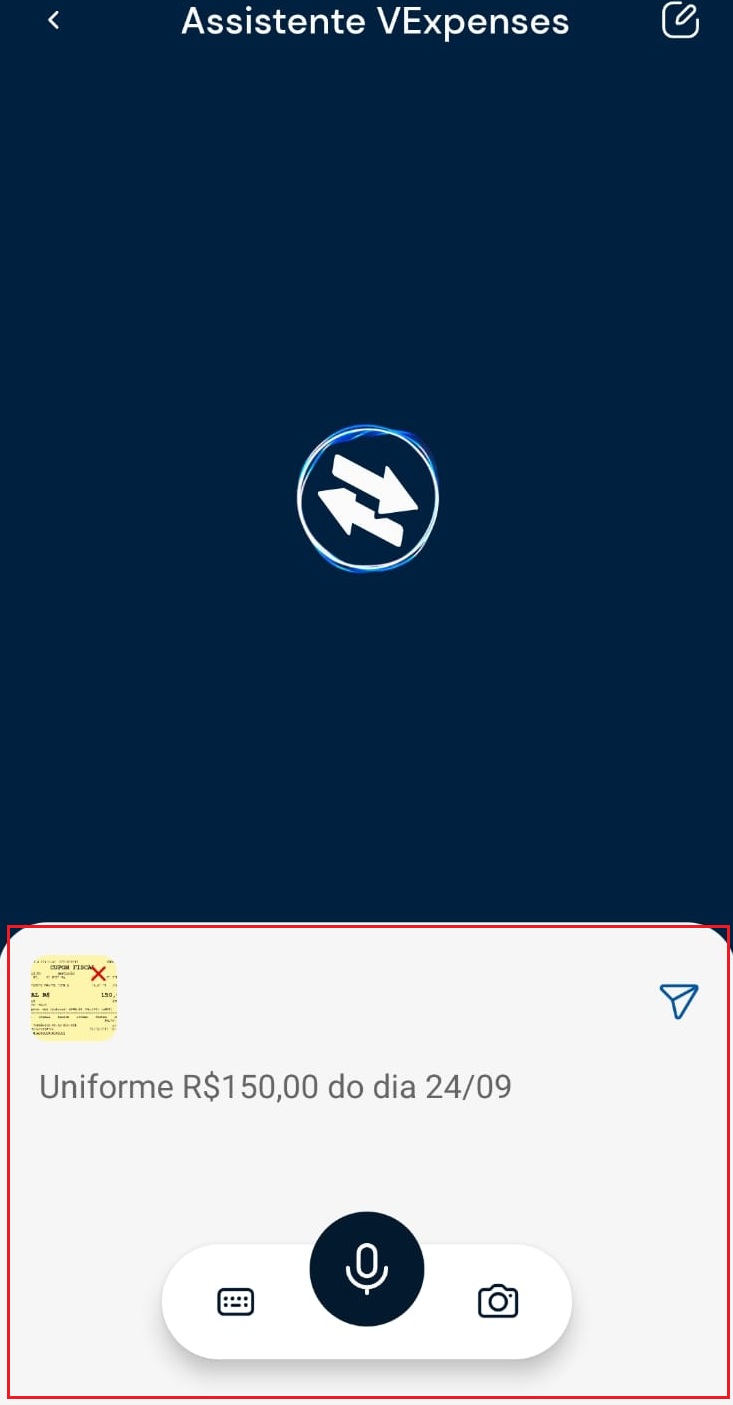Start voice recording with the microphone
The height and width of the screenshot is (1405, 733).
(x=367, y=1269)
